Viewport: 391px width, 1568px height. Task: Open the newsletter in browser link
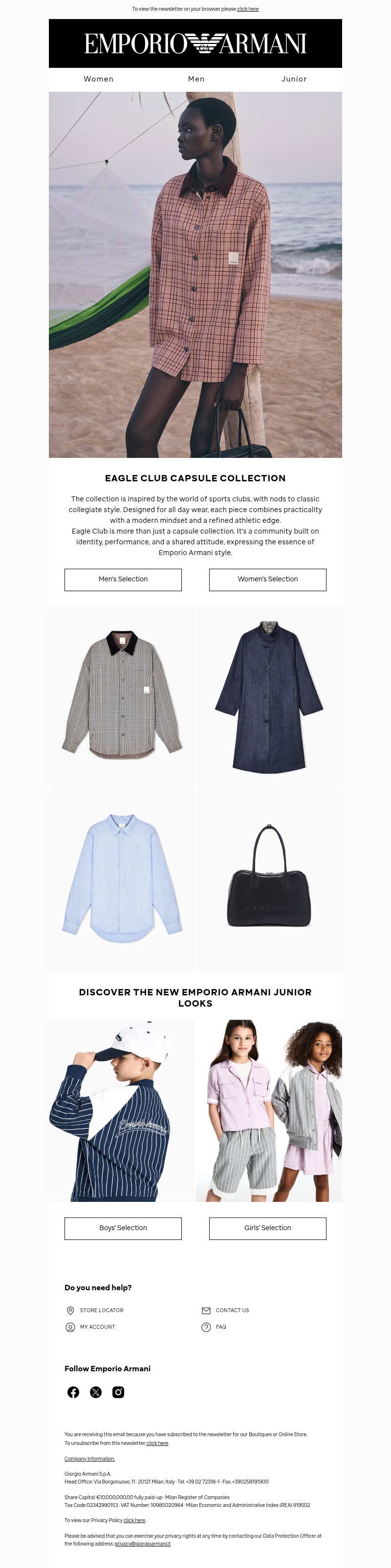click(x=247, y=9)
